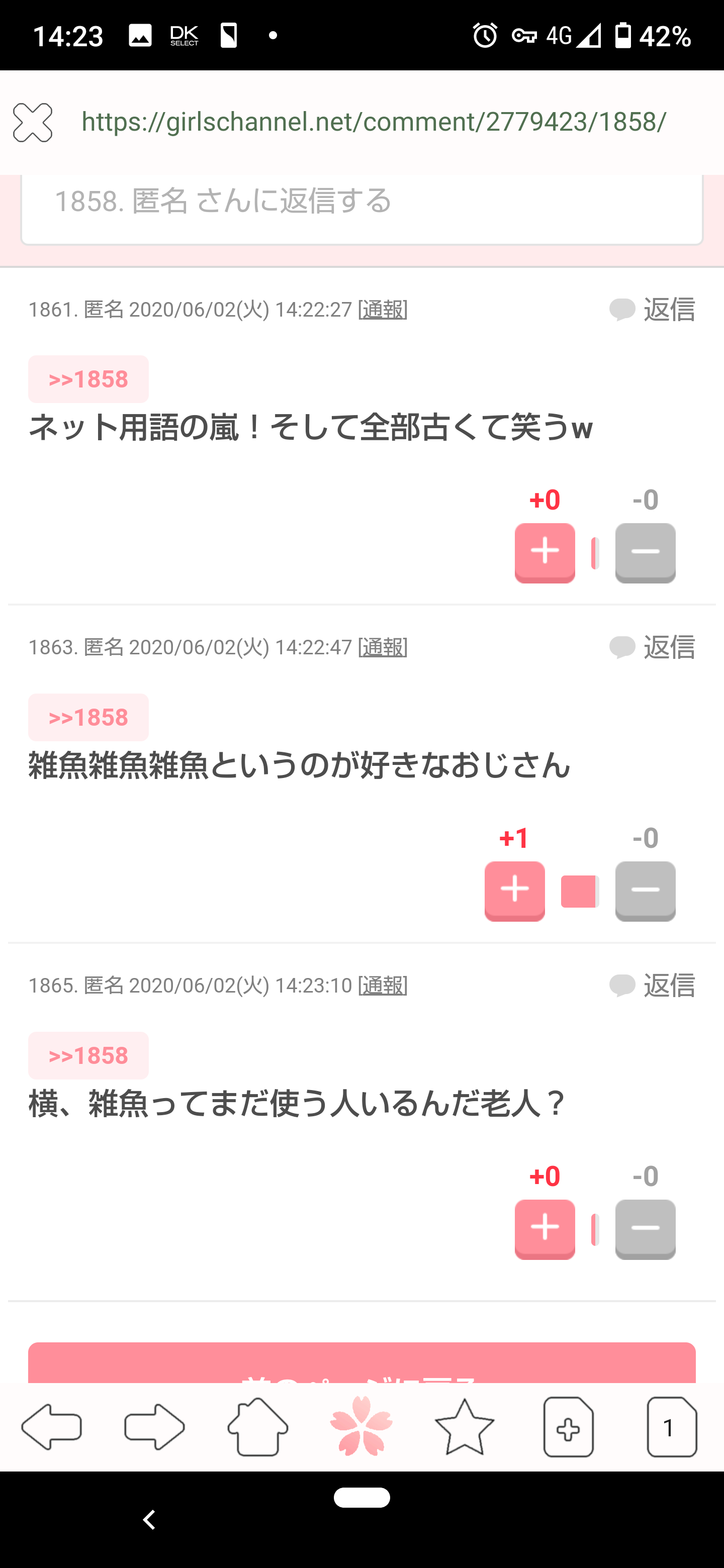
Task: Upvote comment 1865 with the plus button
Action: point(545,1229)
